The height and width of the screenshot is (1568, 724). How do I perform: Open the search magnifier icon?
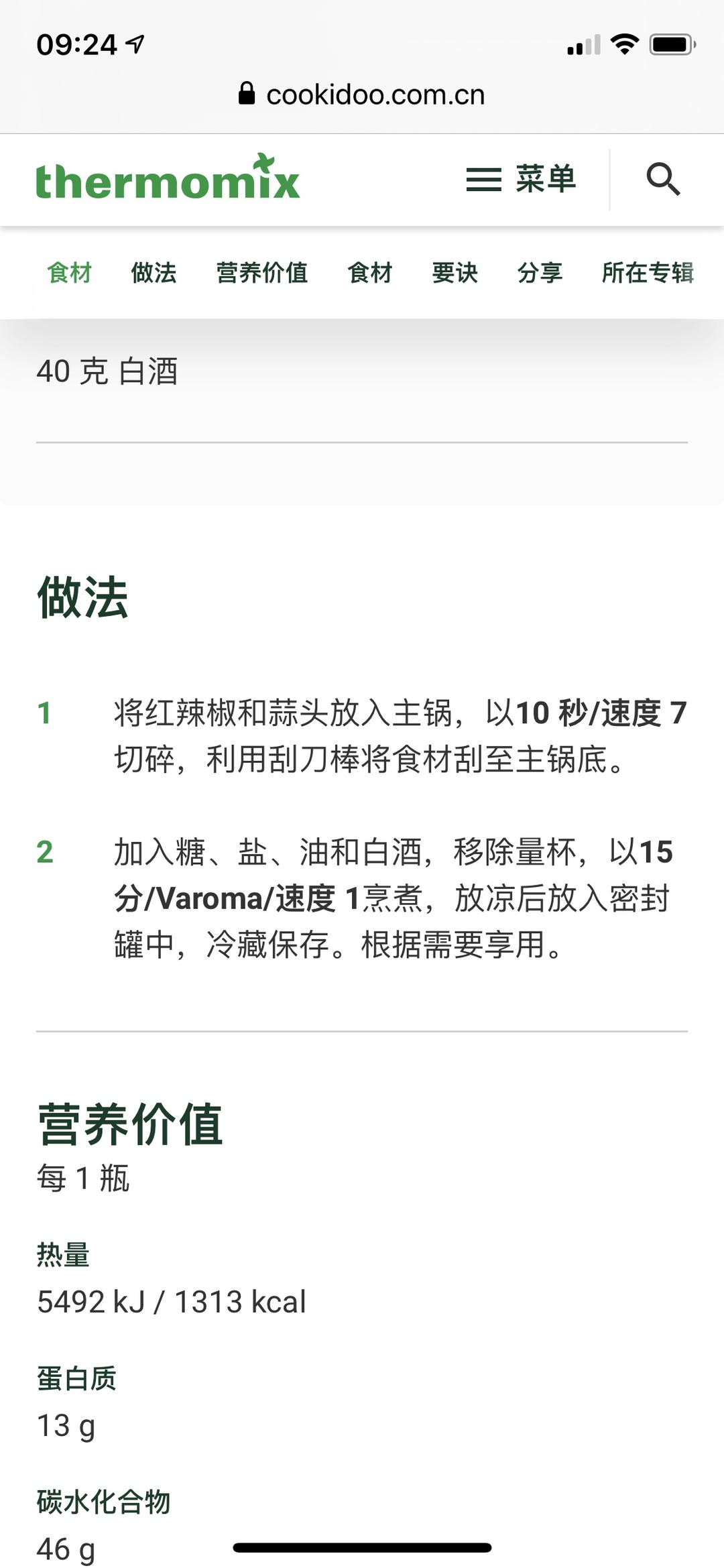(662, 179)
